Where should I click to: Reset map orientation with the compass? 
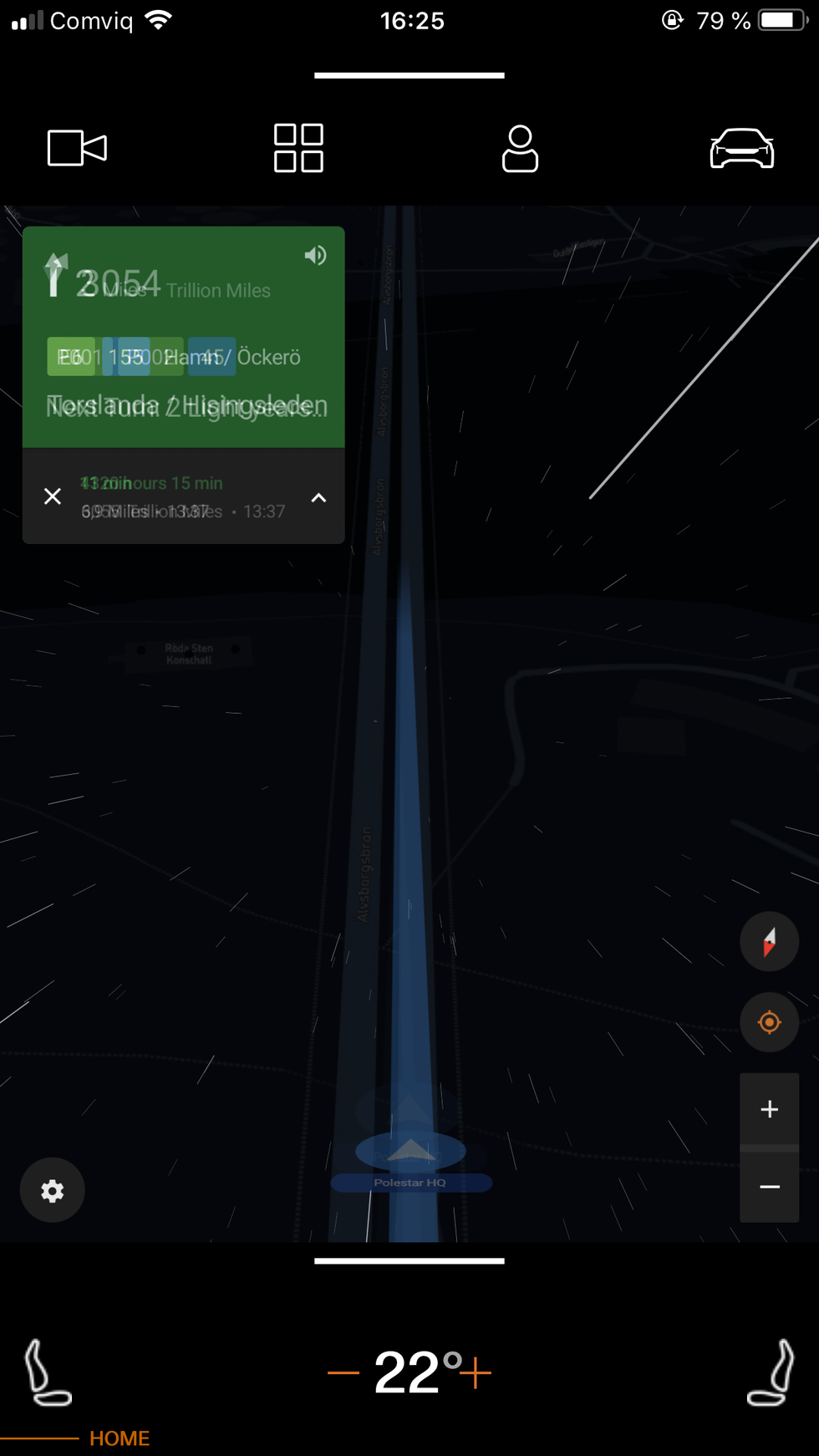(769, 942)
